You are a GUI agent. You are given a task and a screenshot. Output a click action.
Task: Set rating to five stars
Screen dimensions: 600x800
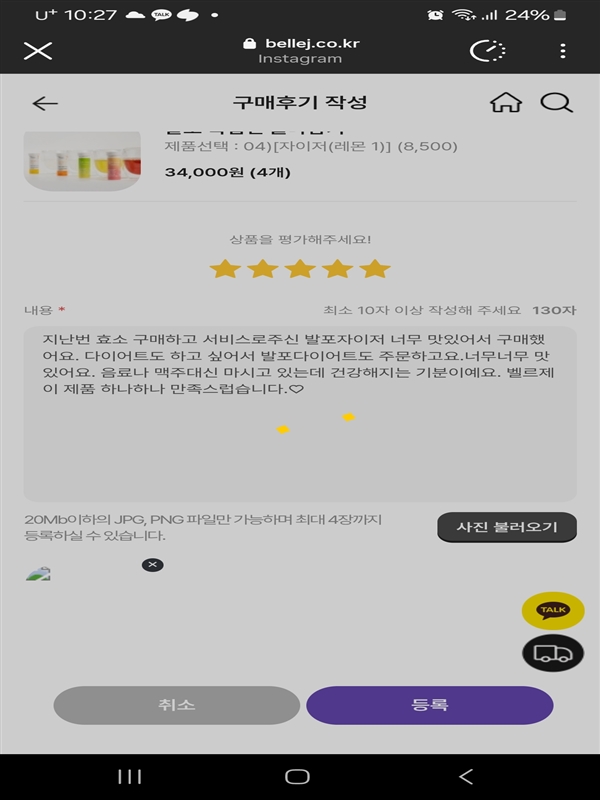pos(375,269)
